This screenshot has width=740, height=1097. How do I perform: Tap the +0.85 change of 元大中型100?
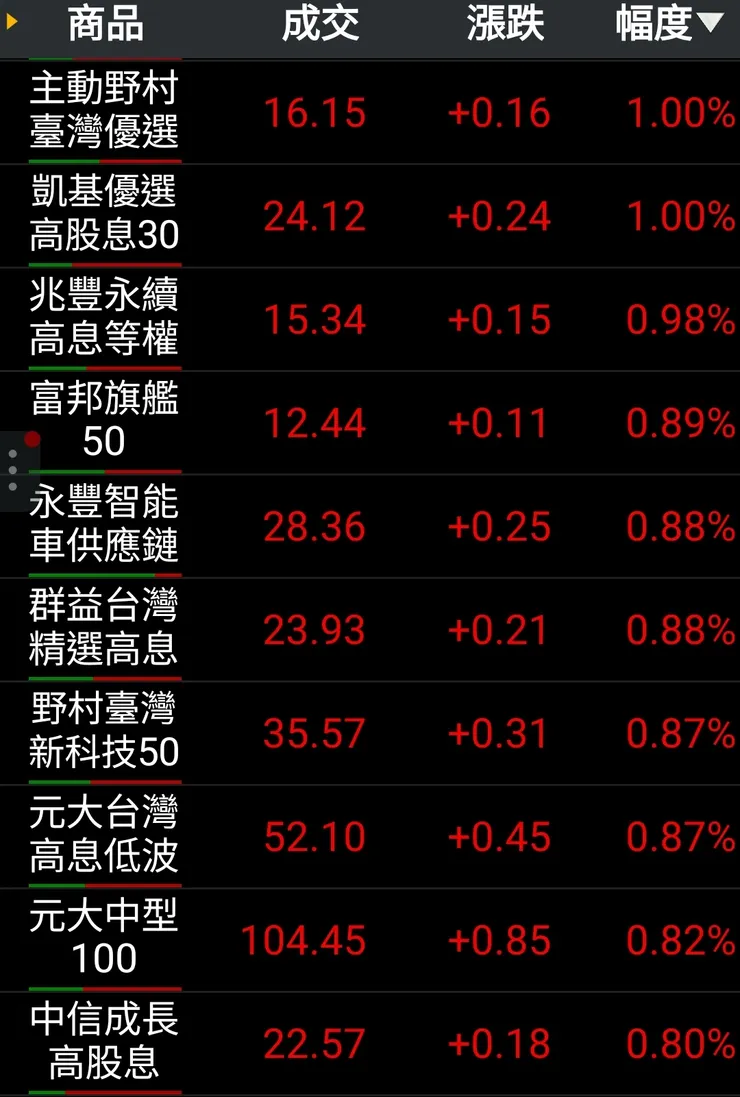[502, 940]
